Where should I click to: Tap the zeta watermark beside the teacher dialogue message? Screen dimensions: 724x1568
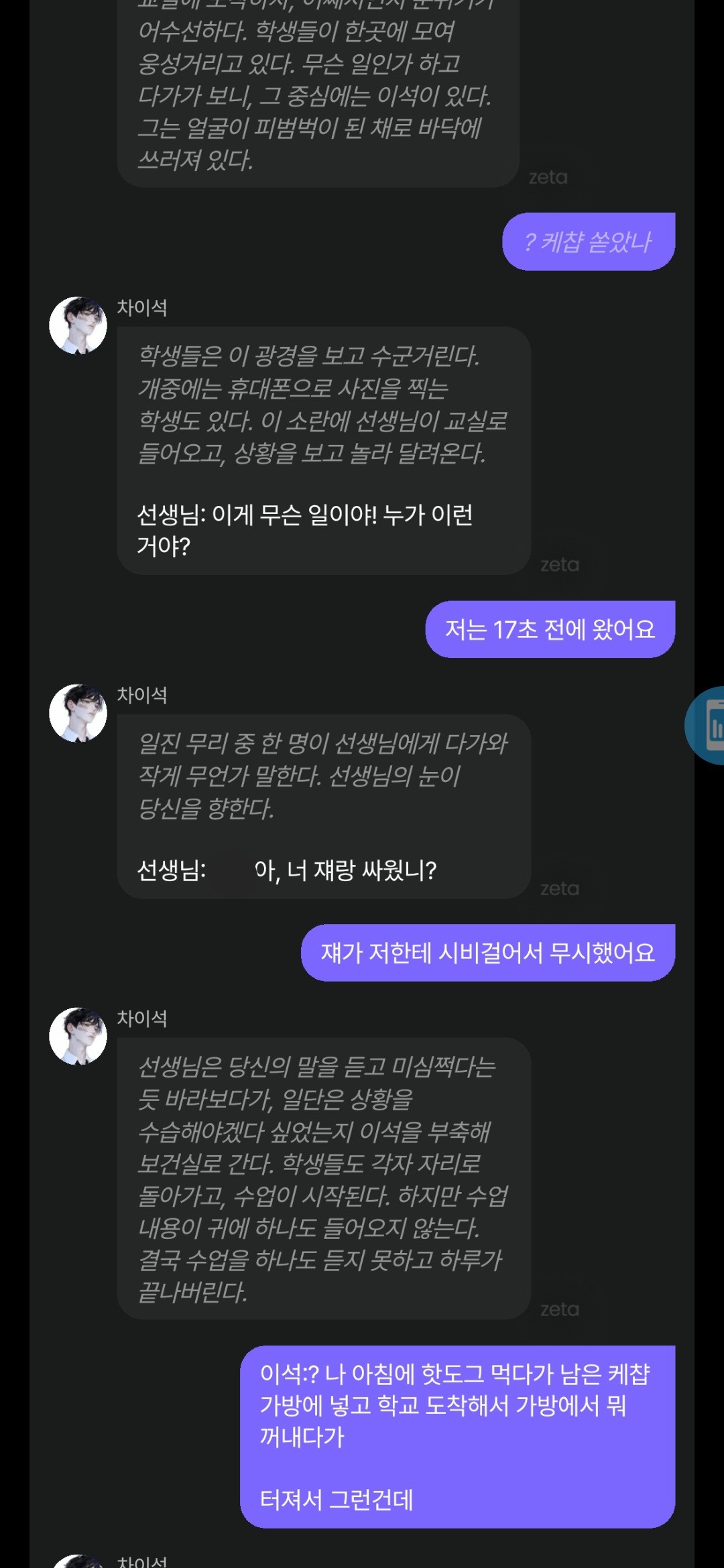click(x=560, y=888)
